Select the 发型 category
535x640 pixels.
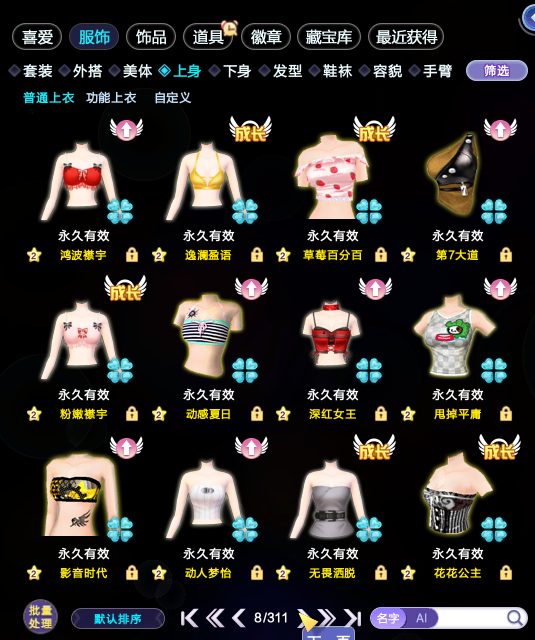point(287,71)
